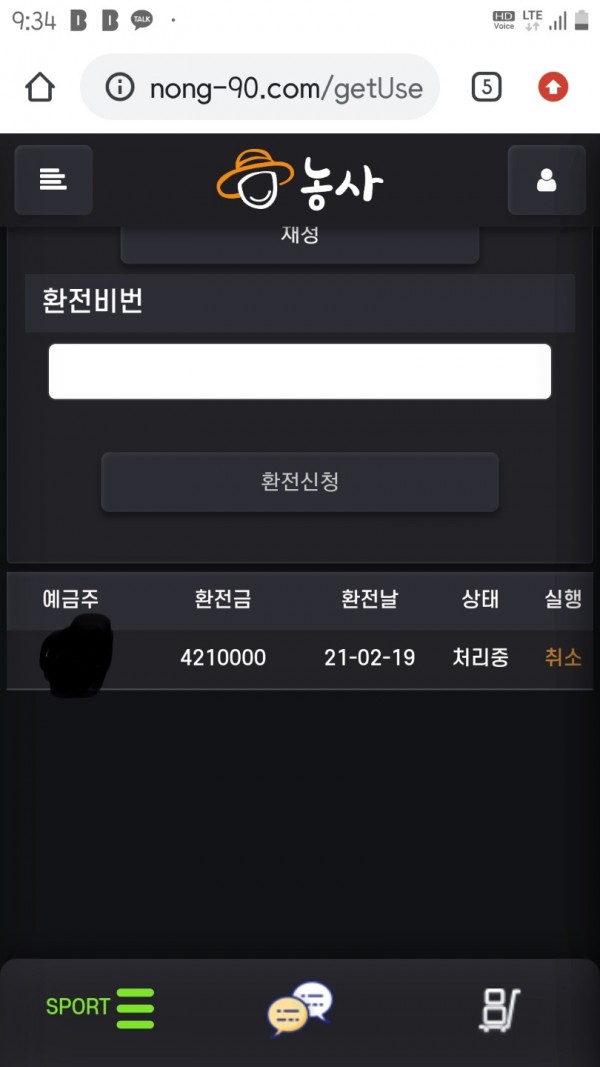Submit the 환전신청 request button
The height and width of the screenshot is (1067, 600).
pyautogui.click(x=300, y=481)
